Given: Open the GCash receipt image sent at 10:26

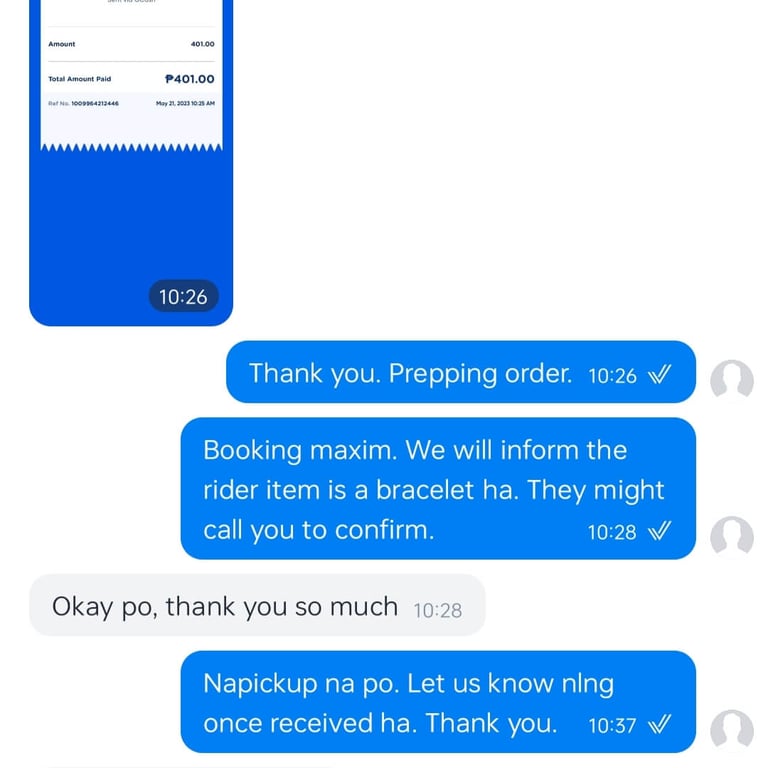Looking at the screenshot, I should (x=131, y=160).
